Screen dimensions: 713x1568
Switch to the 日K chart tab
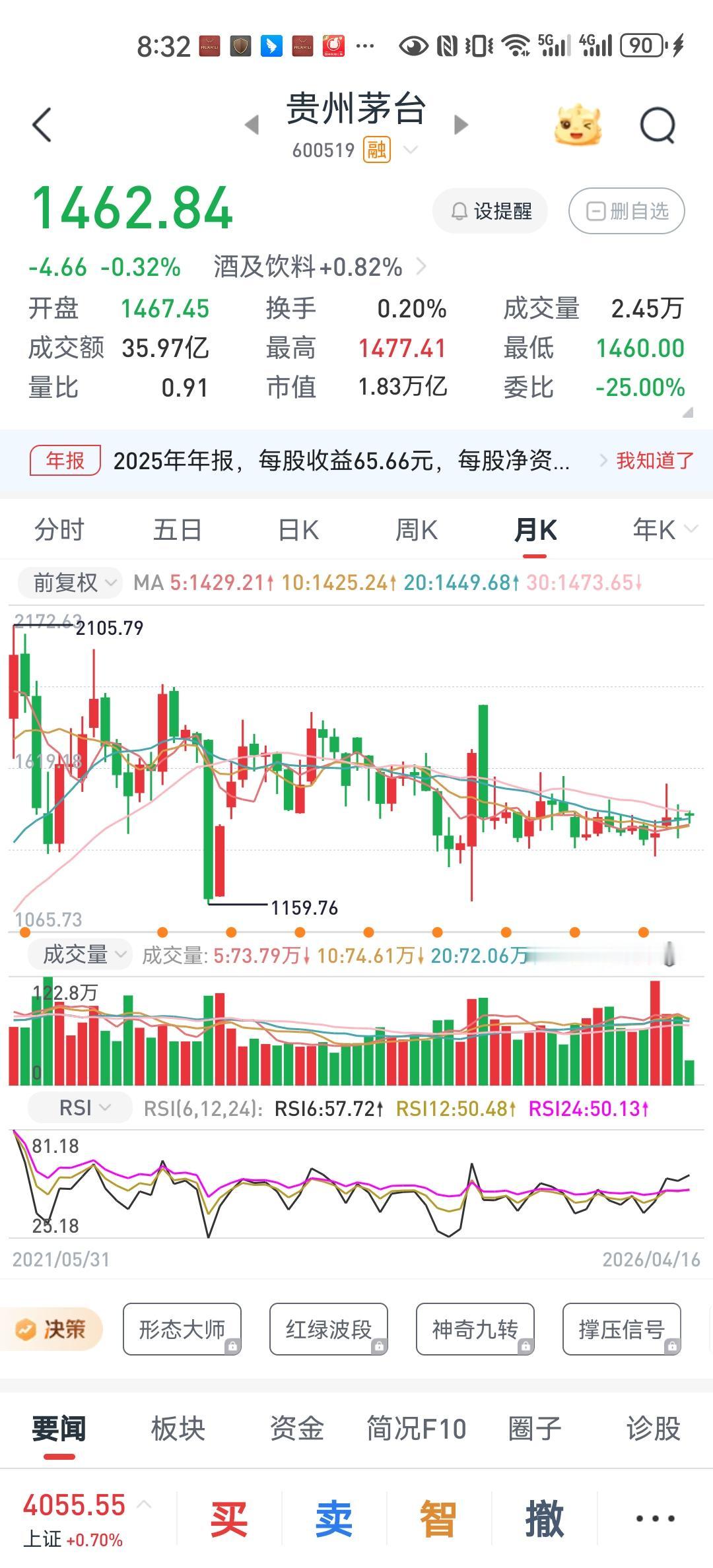click(x=298, y=529)
